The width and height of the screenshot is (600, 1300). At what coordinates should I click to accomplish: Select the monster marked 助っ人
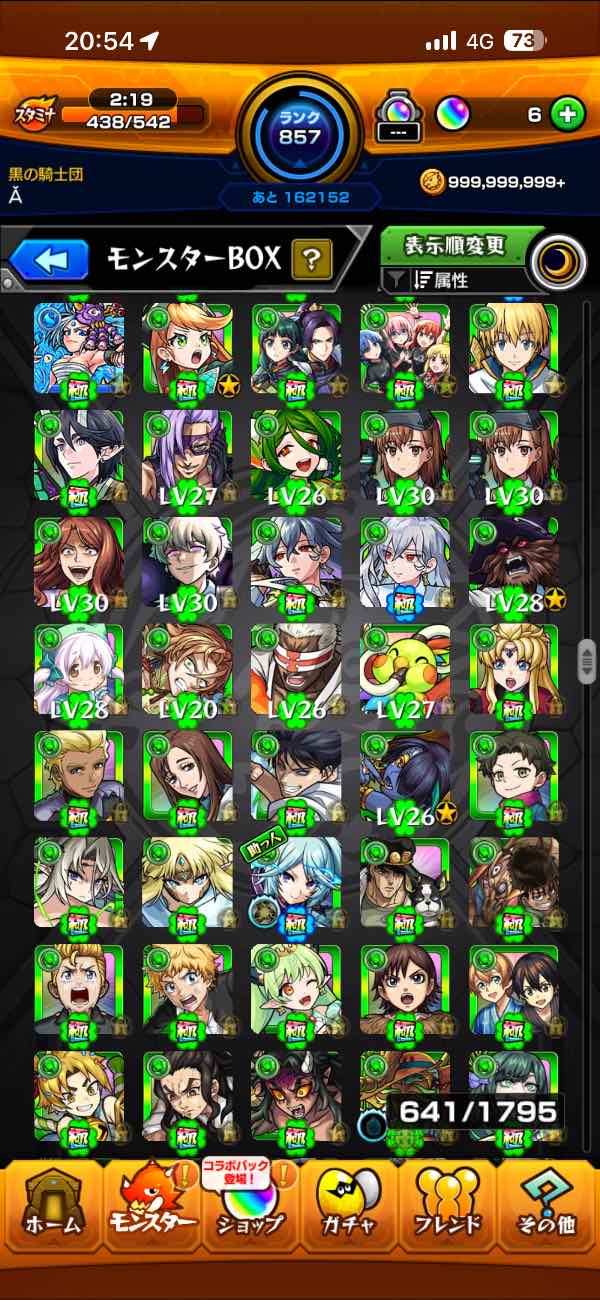click(x=296, y=882)
